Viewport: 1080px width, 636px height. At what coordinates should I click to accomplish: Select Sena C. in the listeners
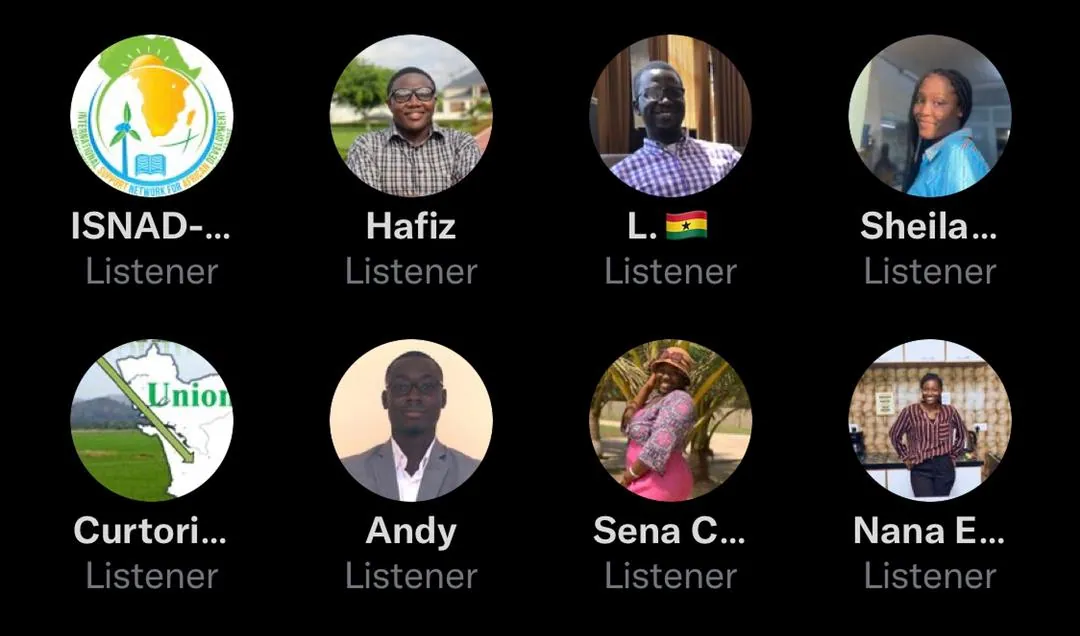pyautogui.click(x=670, y=419)
